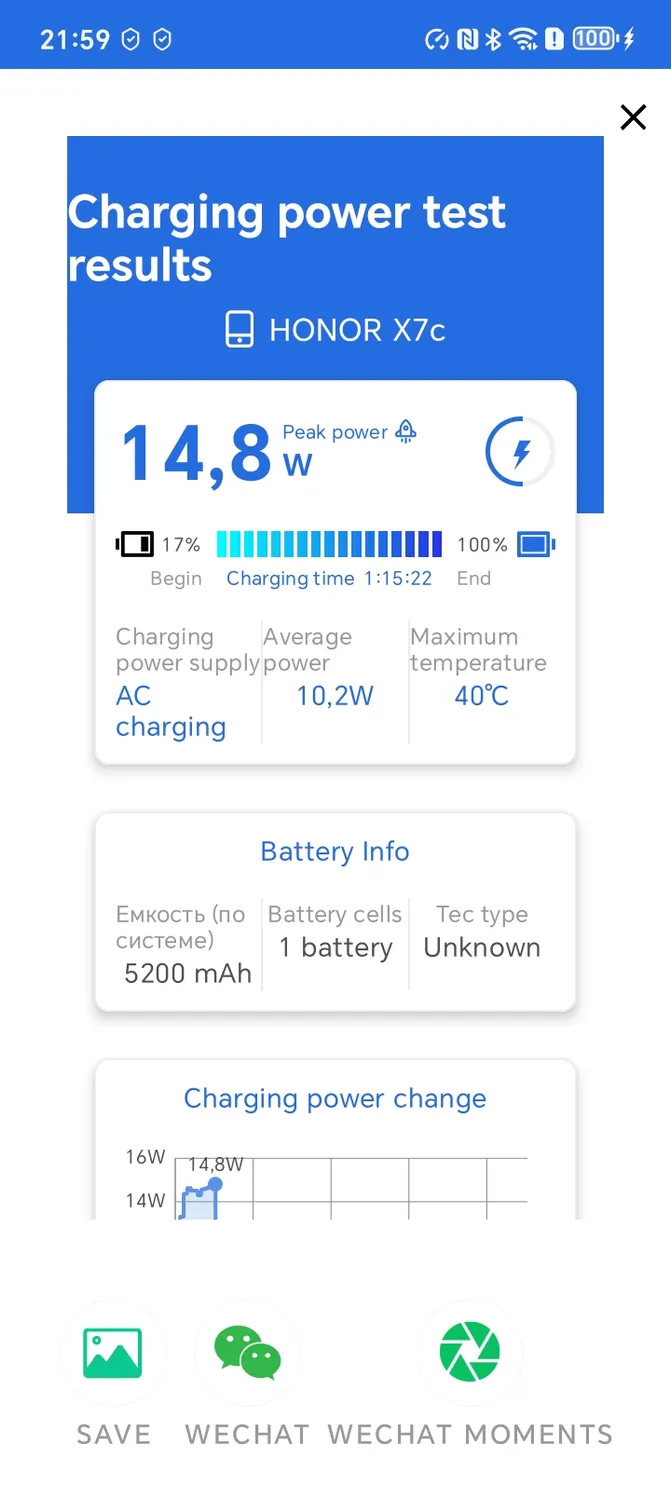This screenshot has width=671, height=1500.
Task: Save the results image to gallery
Action: (x=113, y=1353)
